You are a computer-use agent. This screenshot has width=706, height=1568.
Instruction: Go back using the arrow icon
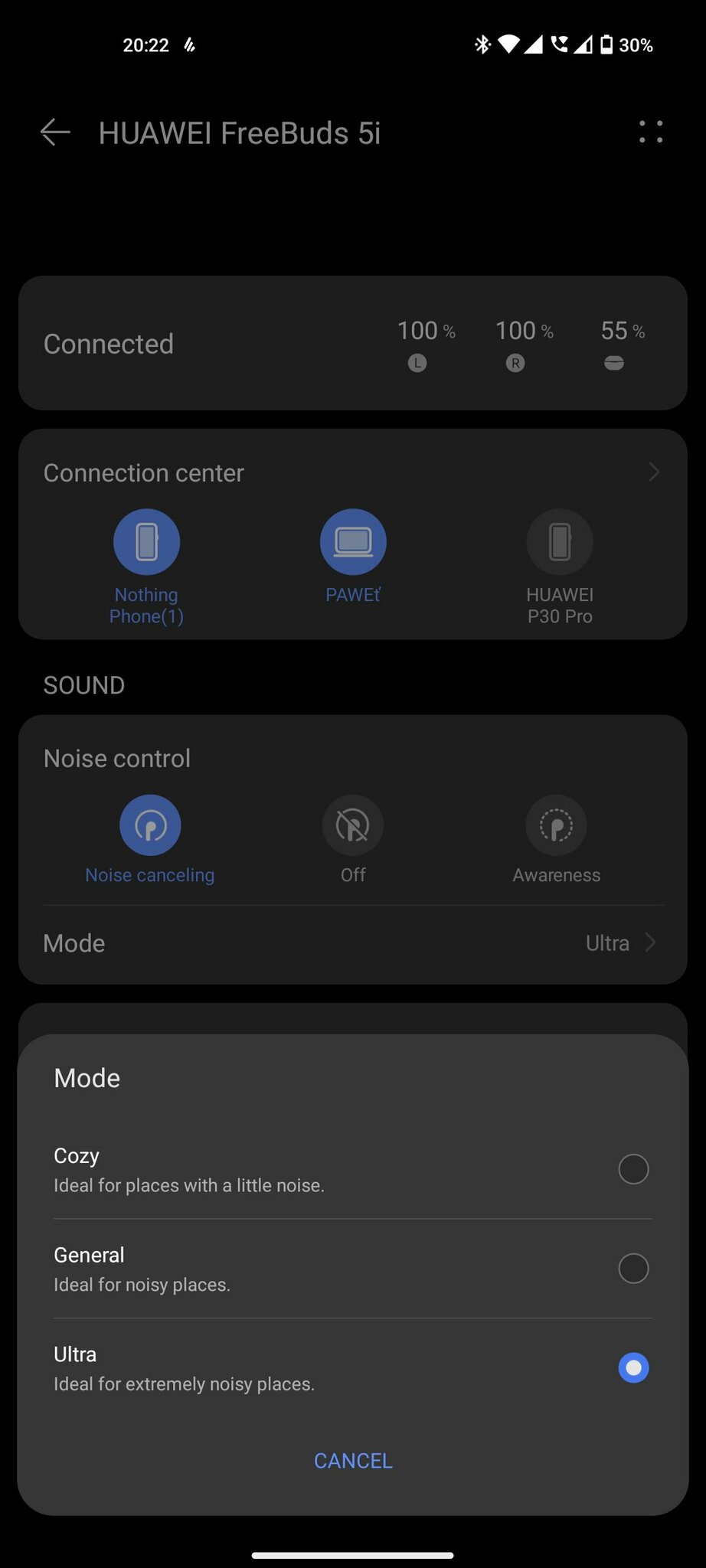55,132
